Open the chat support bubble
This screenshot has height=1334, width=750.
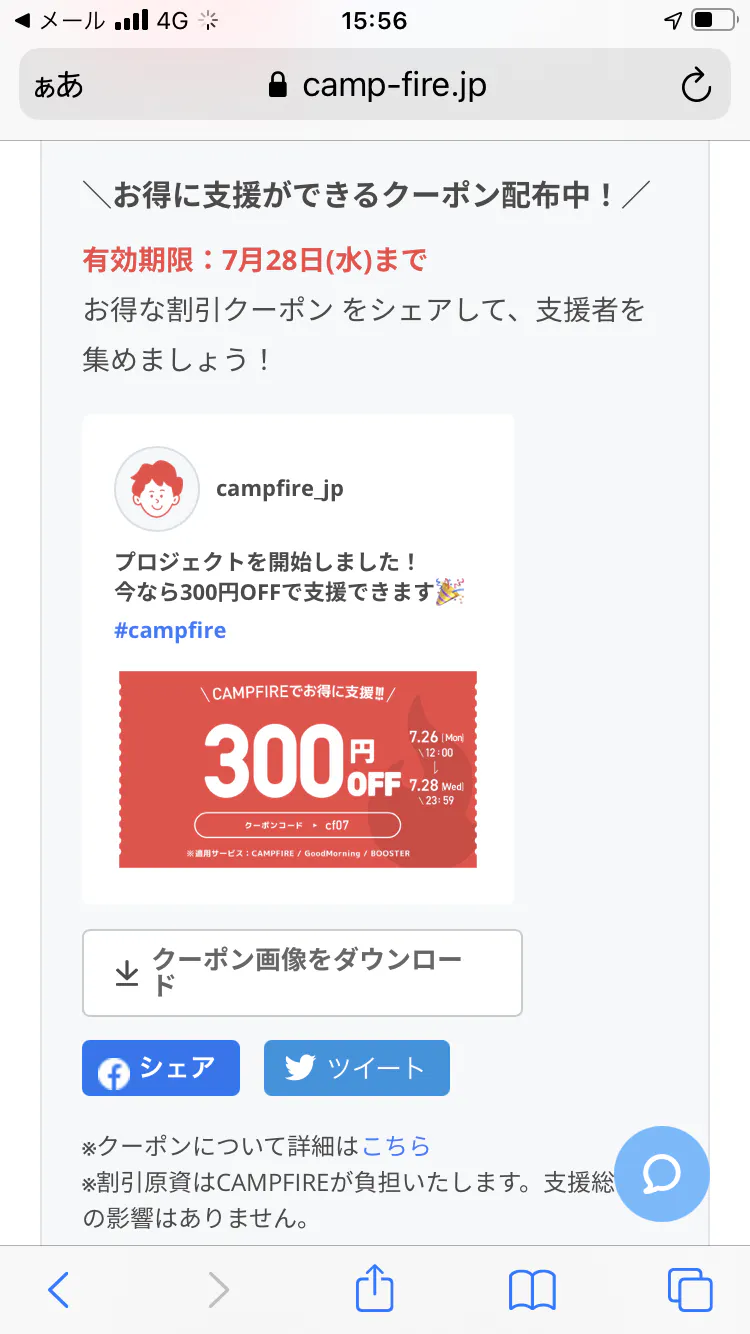(x=661, y=1174)
